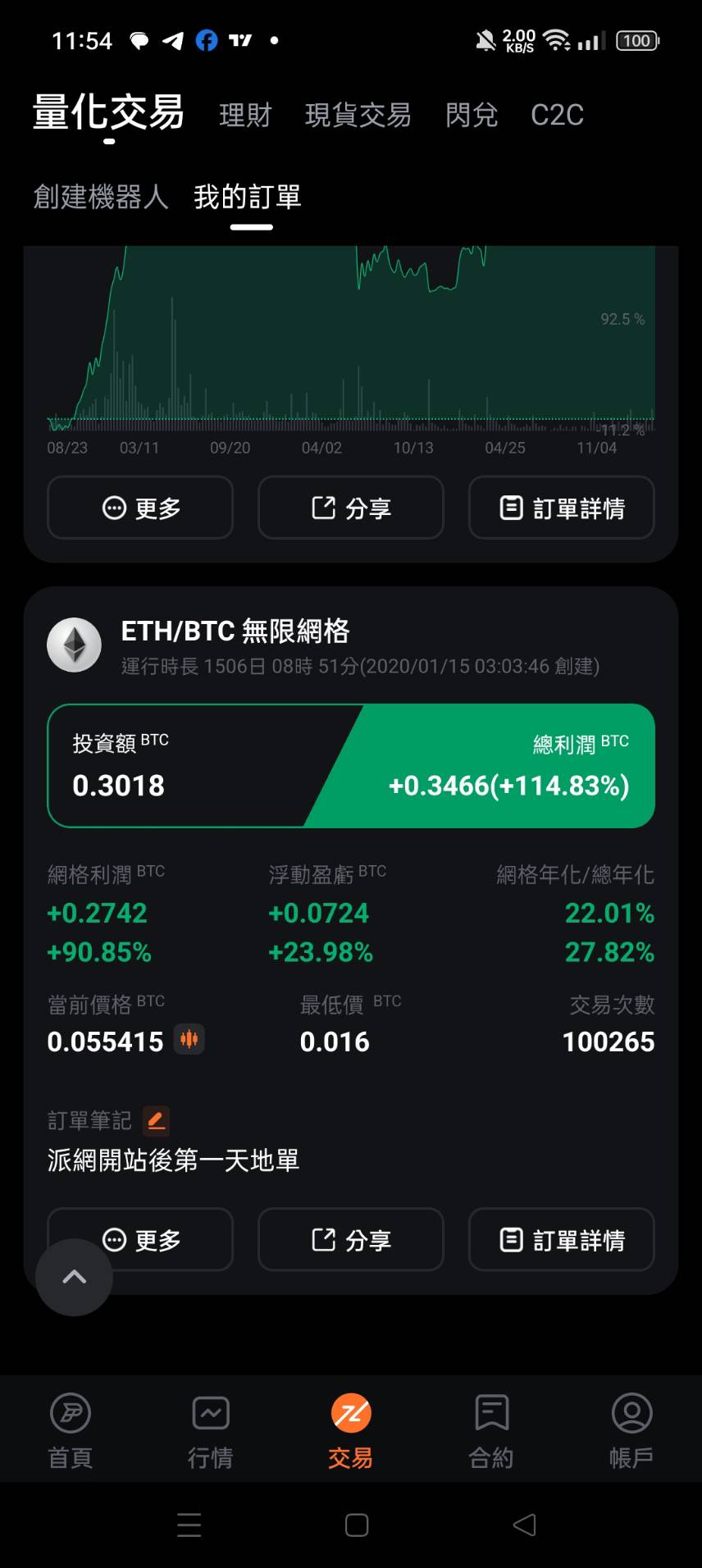702x1568 pixels.
Task: Open the 現貨交易 tab
Action: (x=358, y=115)
